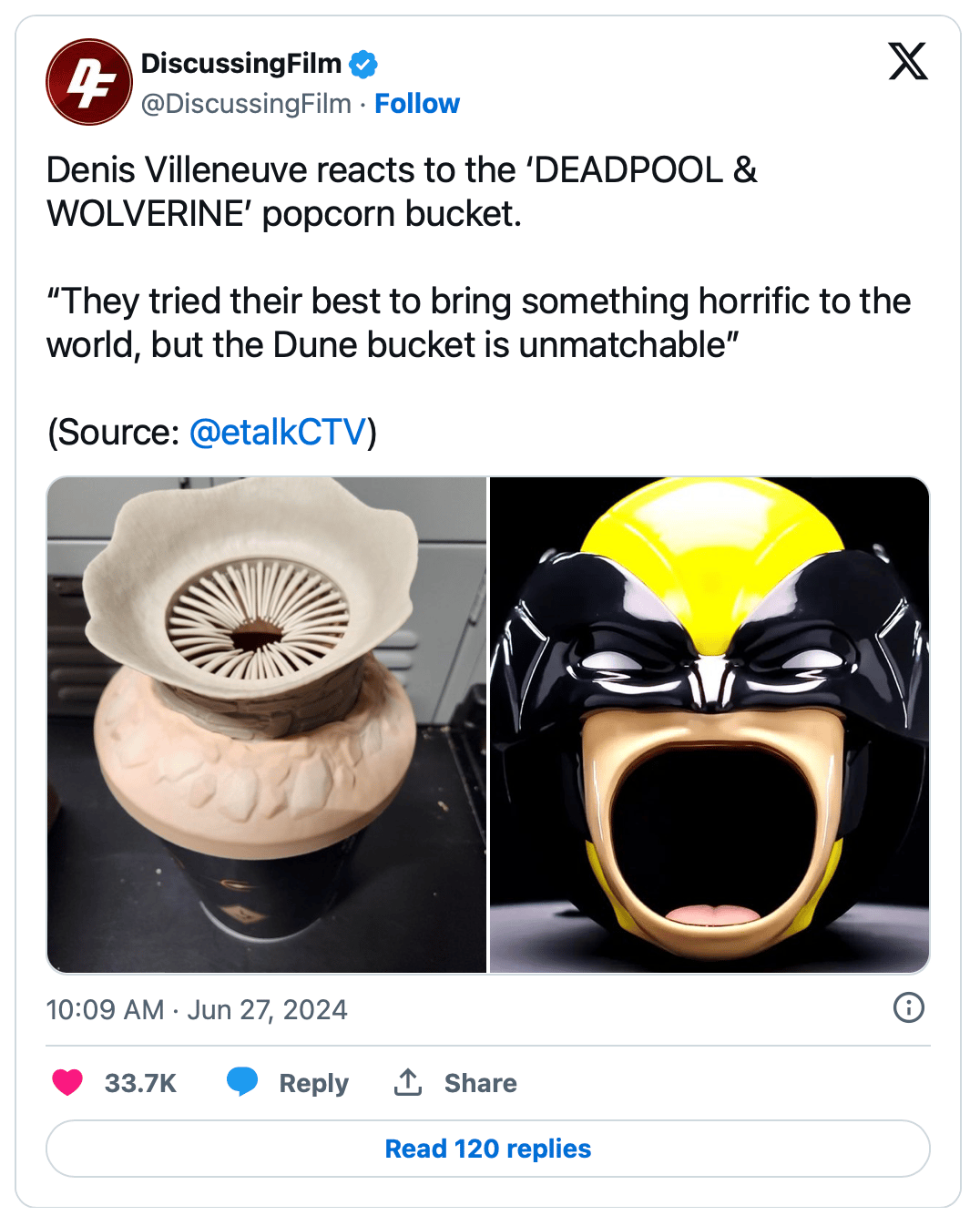The width and height of the screenshot is (980, 1226).
Task: Open the tweet info icon
Action: (908, 1007)
